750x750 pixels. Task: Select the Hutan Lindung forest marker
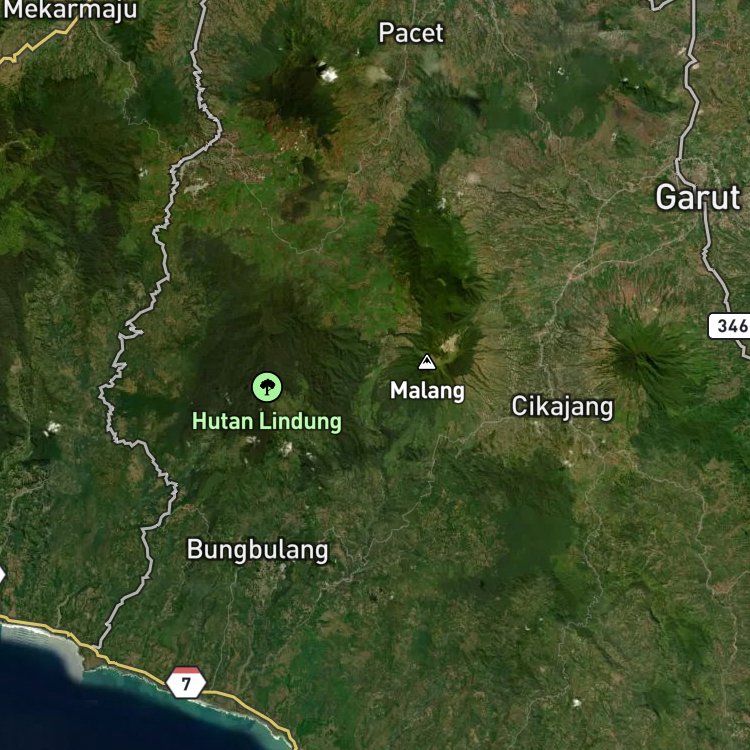click(267, 387)
